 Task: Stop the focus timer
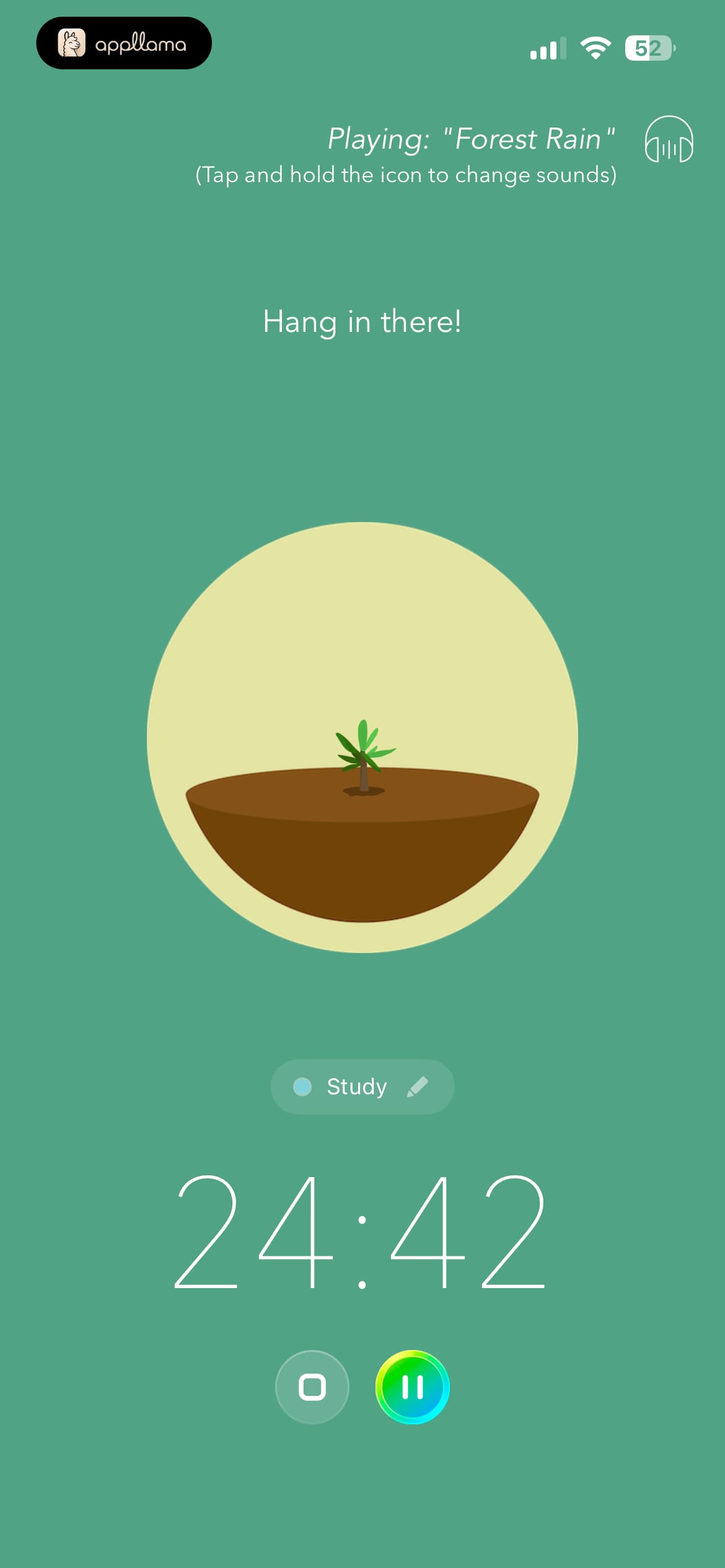(312, 1387)
